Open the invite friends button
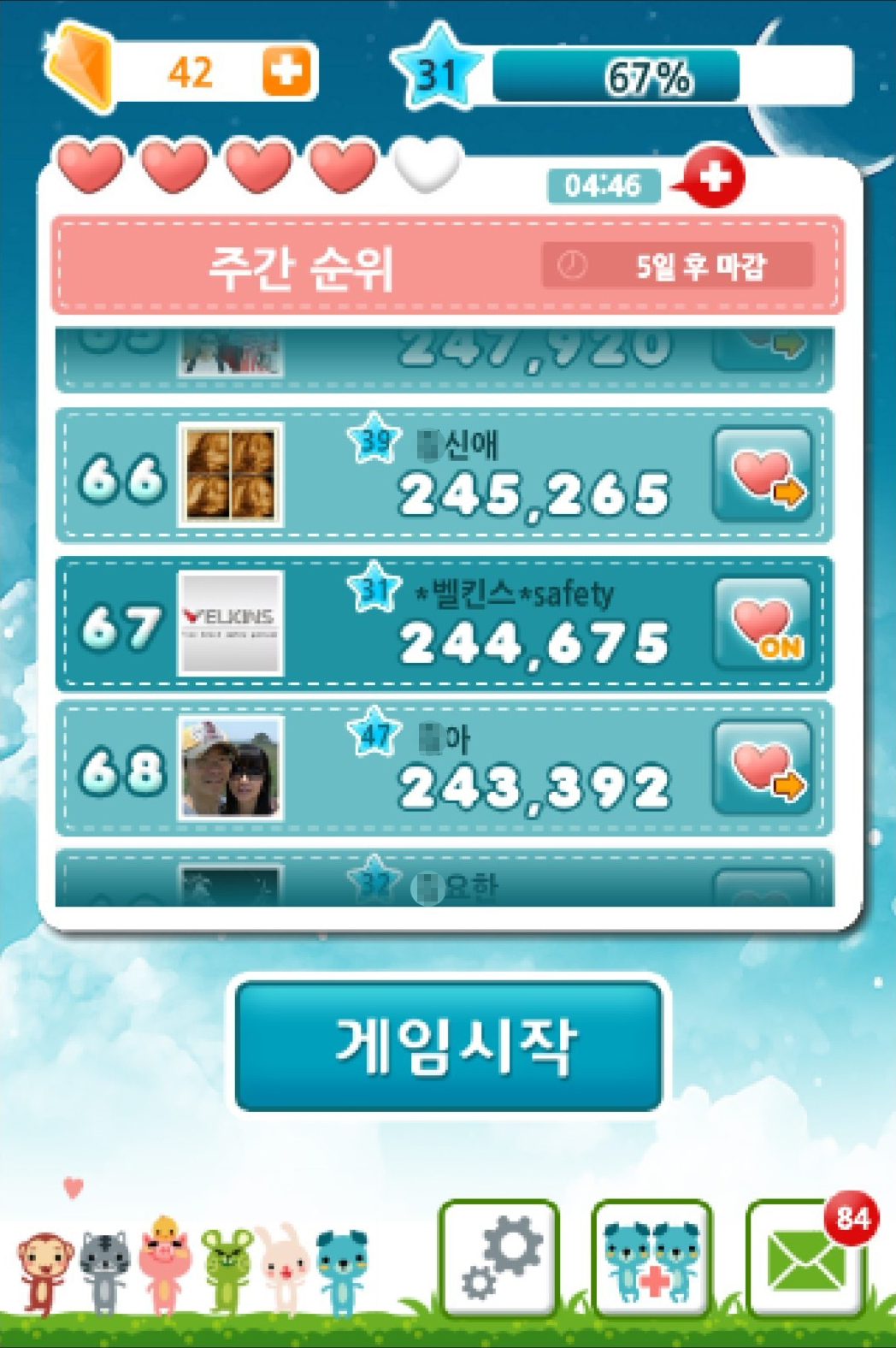The height and width of the screenshot is (1348, 896). (652, 1258)
